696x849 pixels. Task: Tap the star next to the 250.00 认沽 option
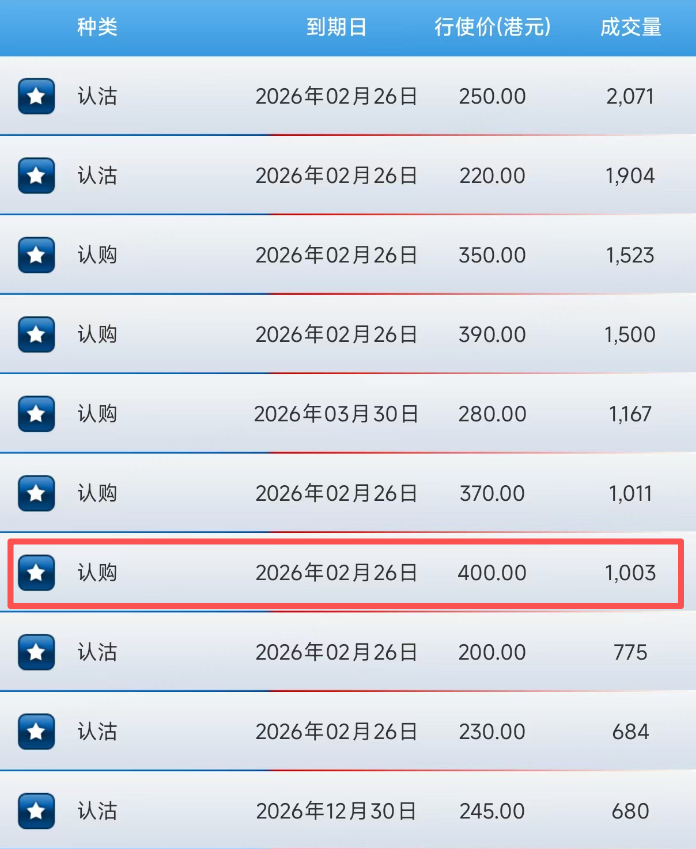click(36, 97)
